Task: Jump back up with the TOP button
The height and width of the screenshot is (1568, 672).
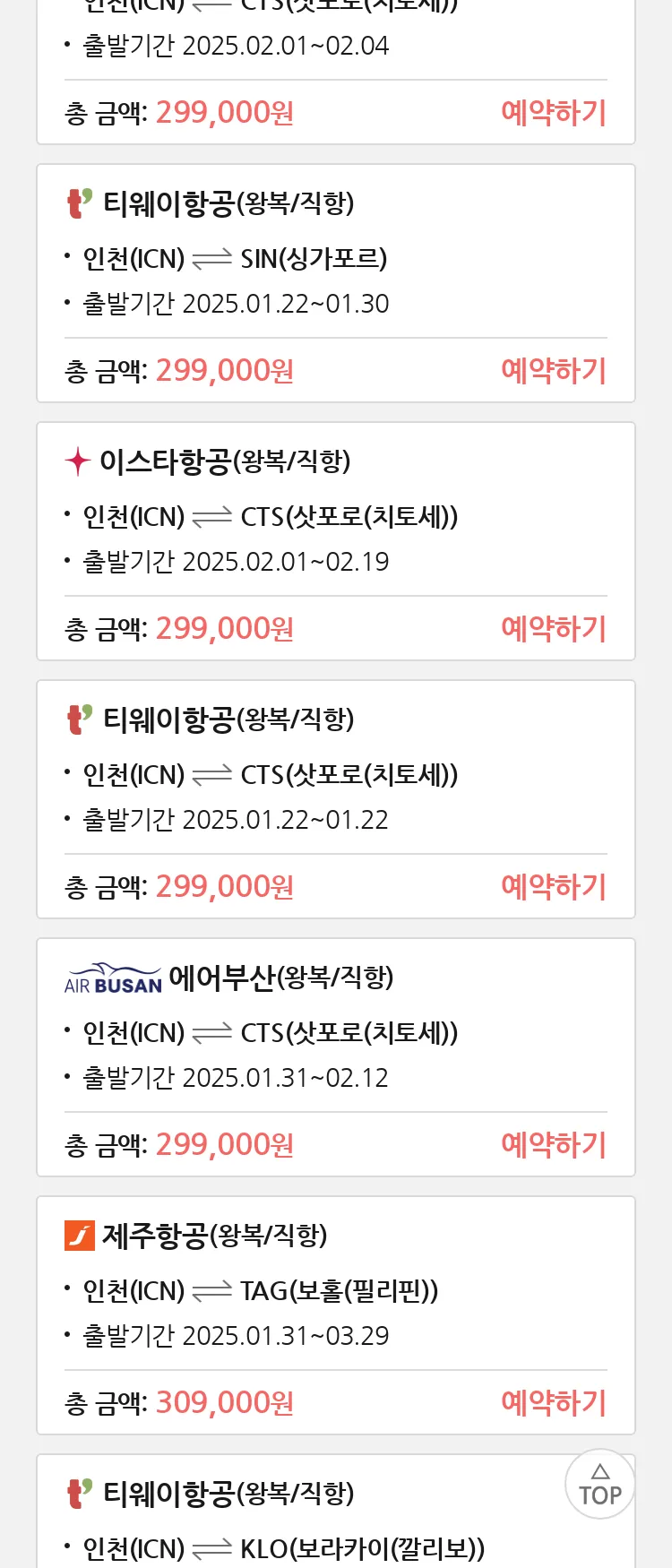Action: pyautogui.click(x=600, y=1485)
